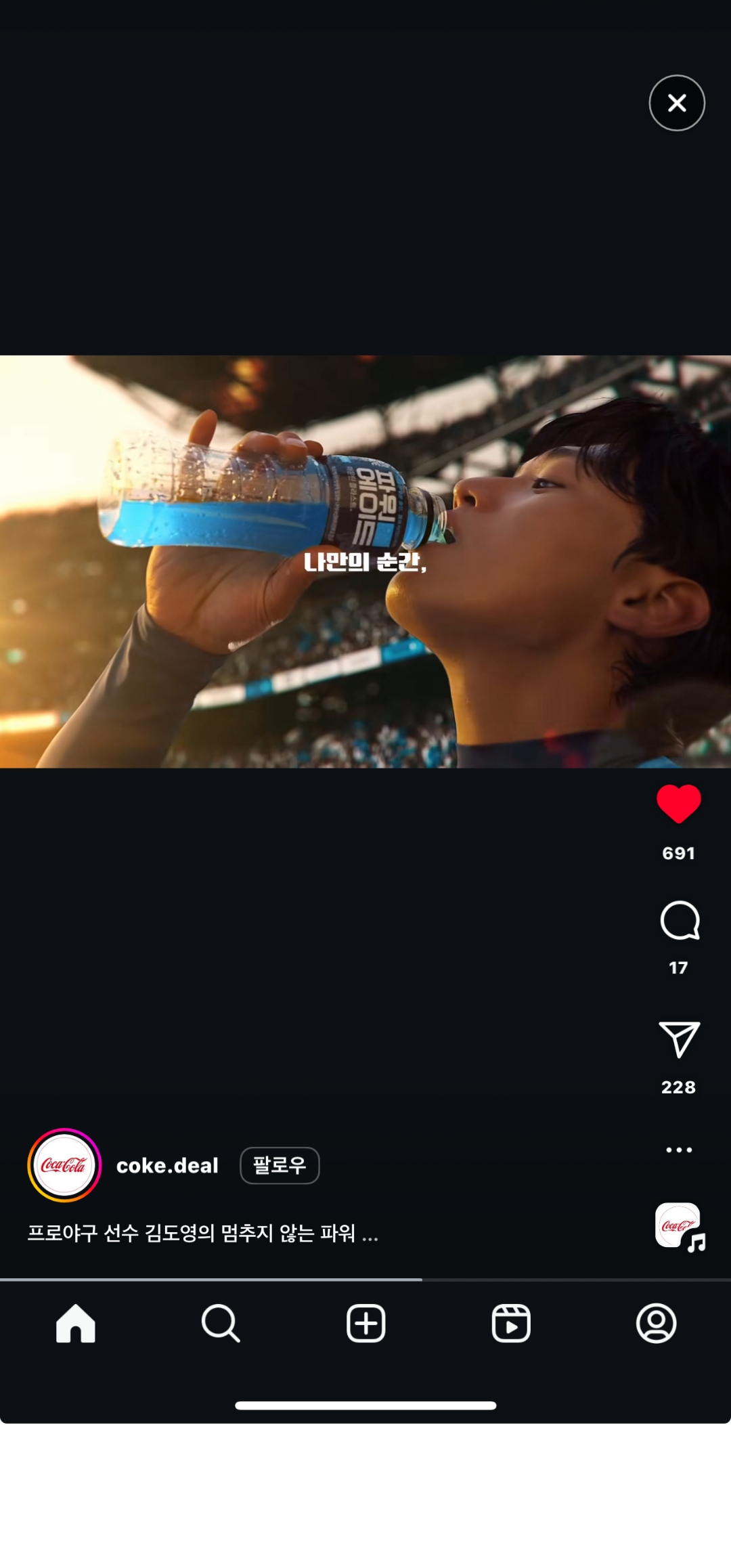Image resolution: width=731 pixels, height=1568 pixels.
Task: Create a new post with the plus tab
Action: coord(366,1323)
